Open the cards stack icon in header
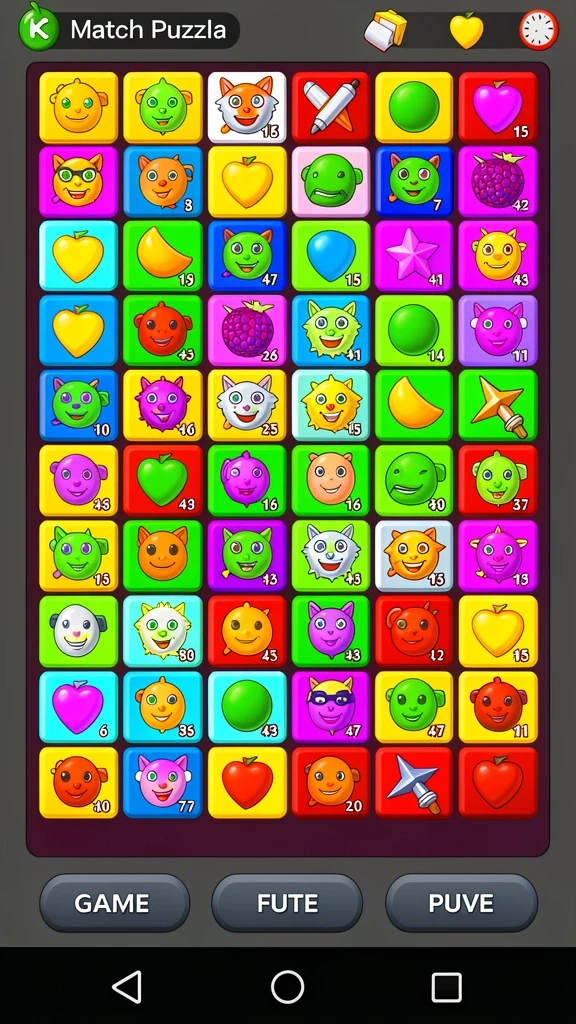This screenshot has width=576, height=1024. [x=385, y=30]
